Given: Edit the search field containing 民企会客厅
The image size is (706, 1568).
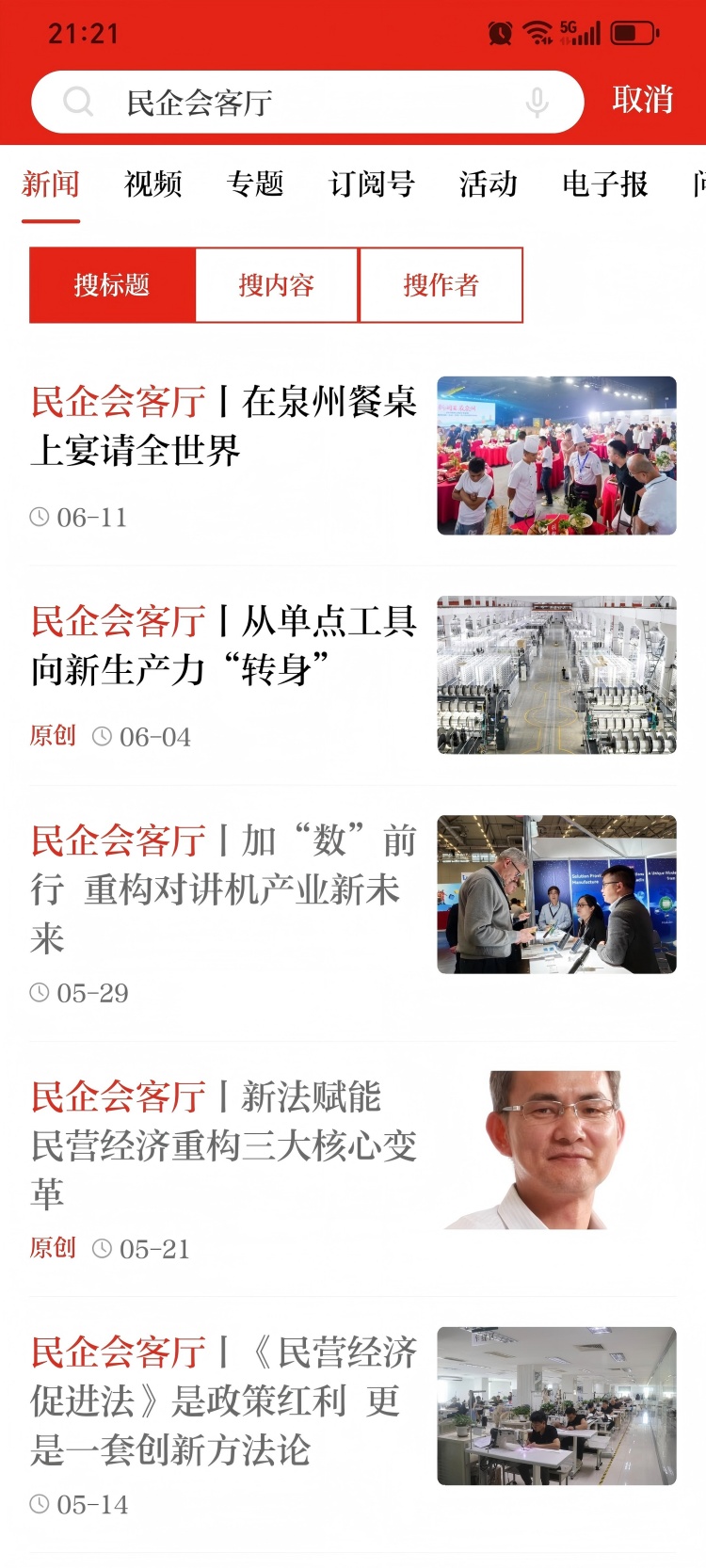Looking at the screenshot, I should coord(307,103).
